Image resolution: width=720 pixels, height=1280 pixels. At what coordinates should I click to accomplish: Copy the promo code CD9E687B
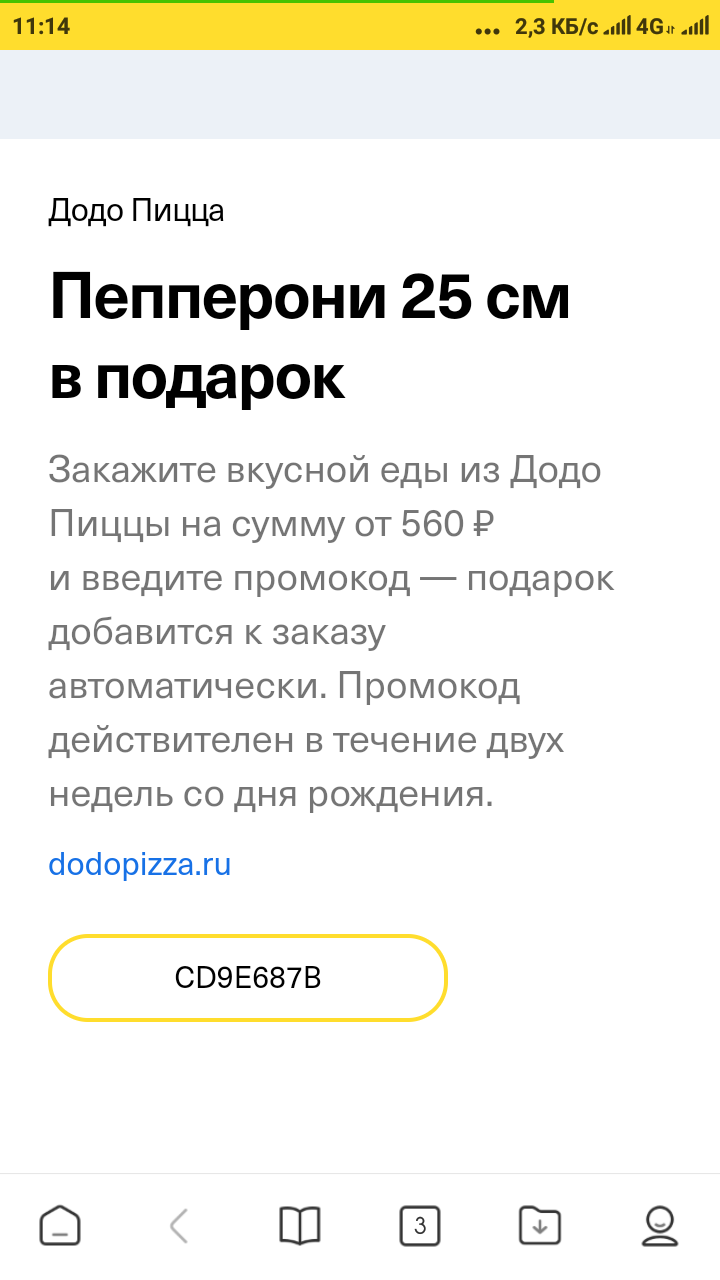247,978
